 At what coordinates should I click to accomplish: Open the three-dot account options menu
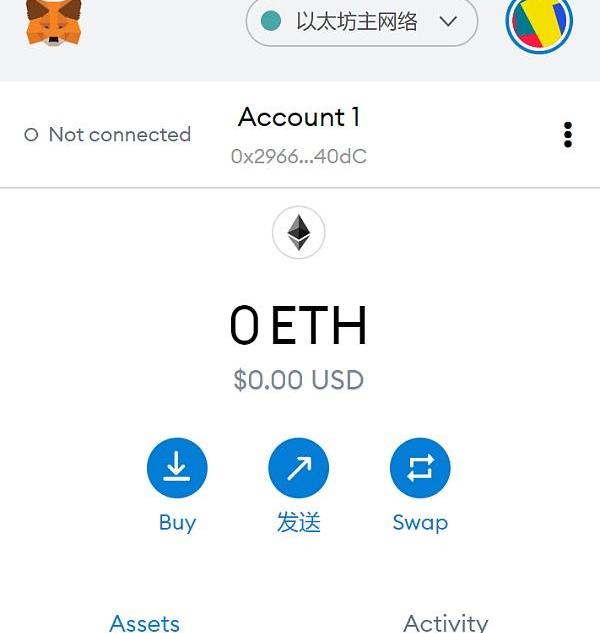568,135
